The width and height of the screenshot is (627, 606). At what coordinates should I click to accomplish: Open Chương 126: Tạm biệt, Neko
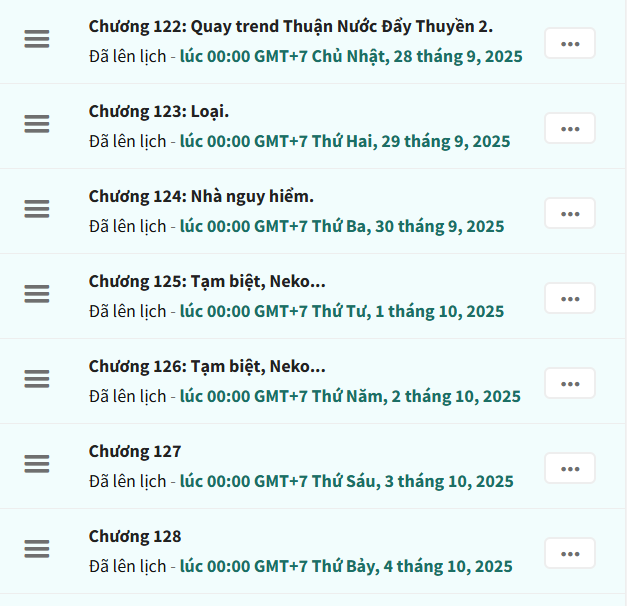[x=207, y=366]
